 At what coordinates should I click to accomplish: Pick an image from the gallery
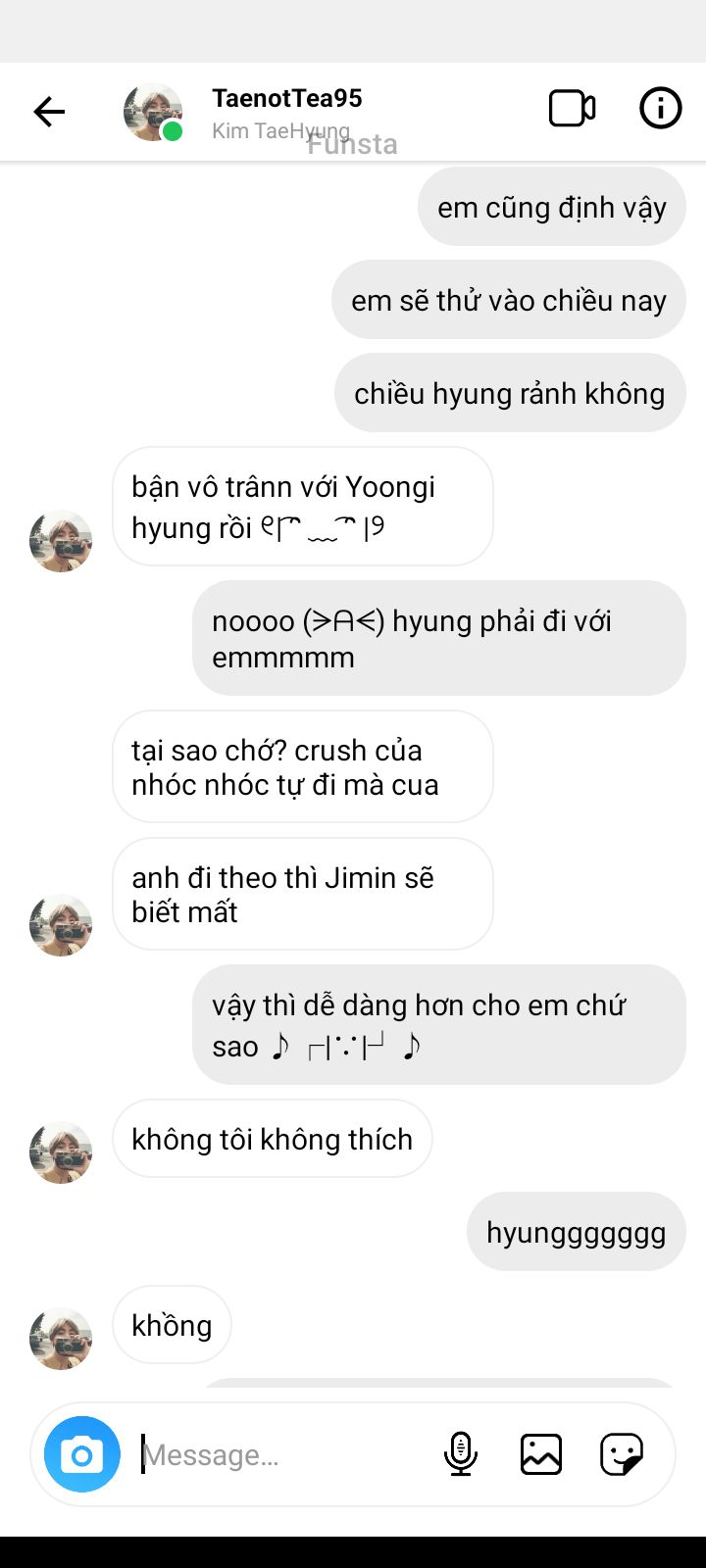click(x=540, y=1454)
